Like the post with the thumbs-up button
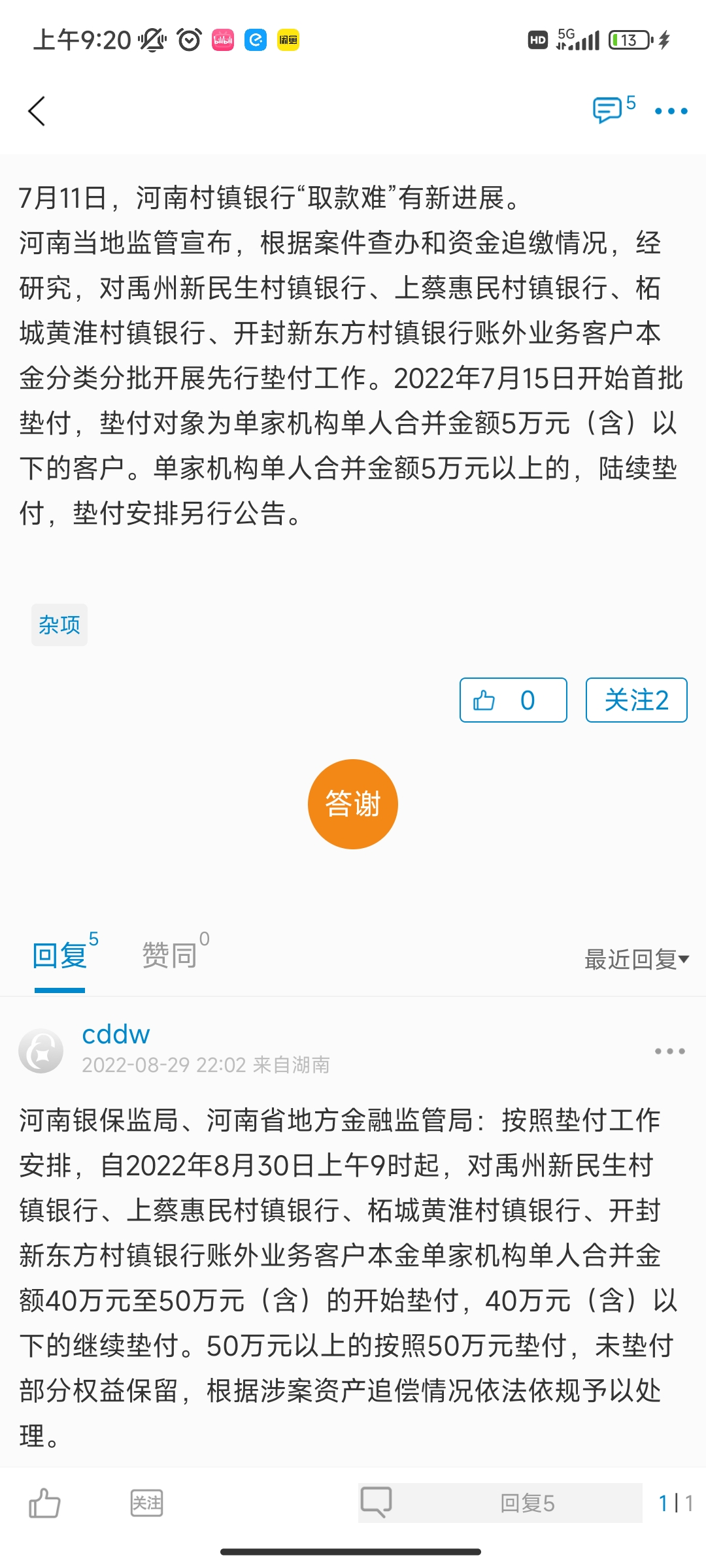This screenshot has height=1568, width=706. (513, 700)
